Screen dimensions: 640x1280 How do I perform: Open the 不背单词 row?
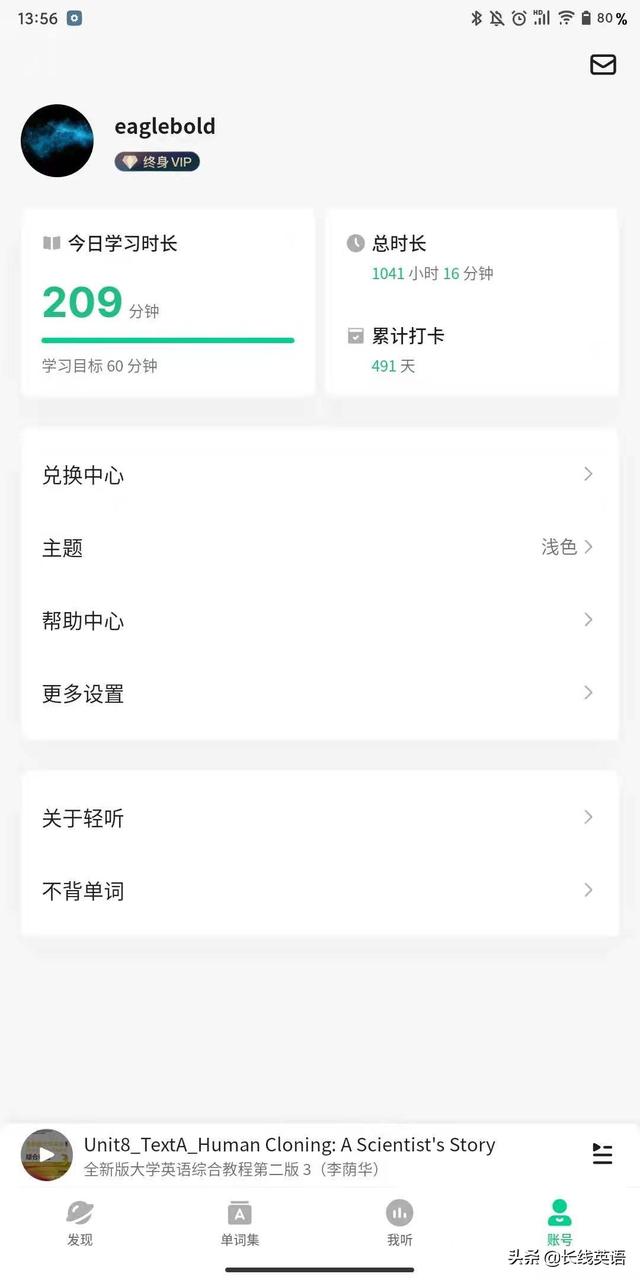[x=320, y=890]
